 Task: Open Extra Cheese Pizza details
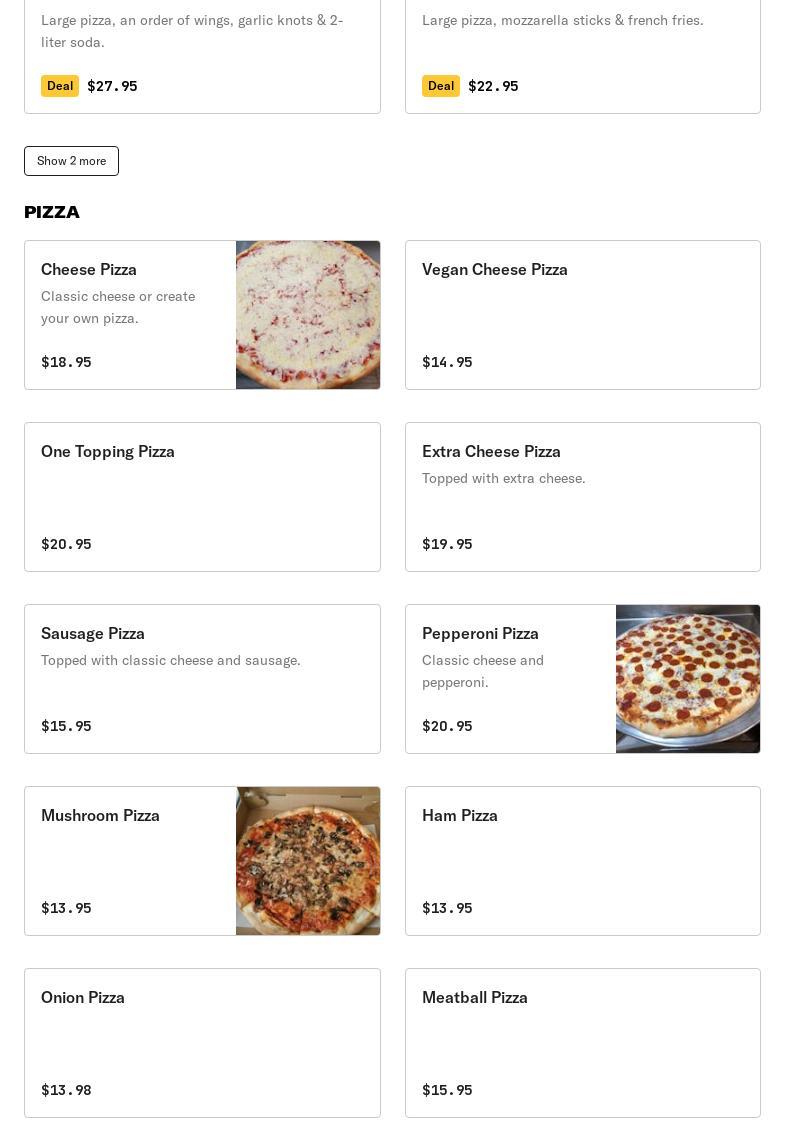(x=582, y=497)
